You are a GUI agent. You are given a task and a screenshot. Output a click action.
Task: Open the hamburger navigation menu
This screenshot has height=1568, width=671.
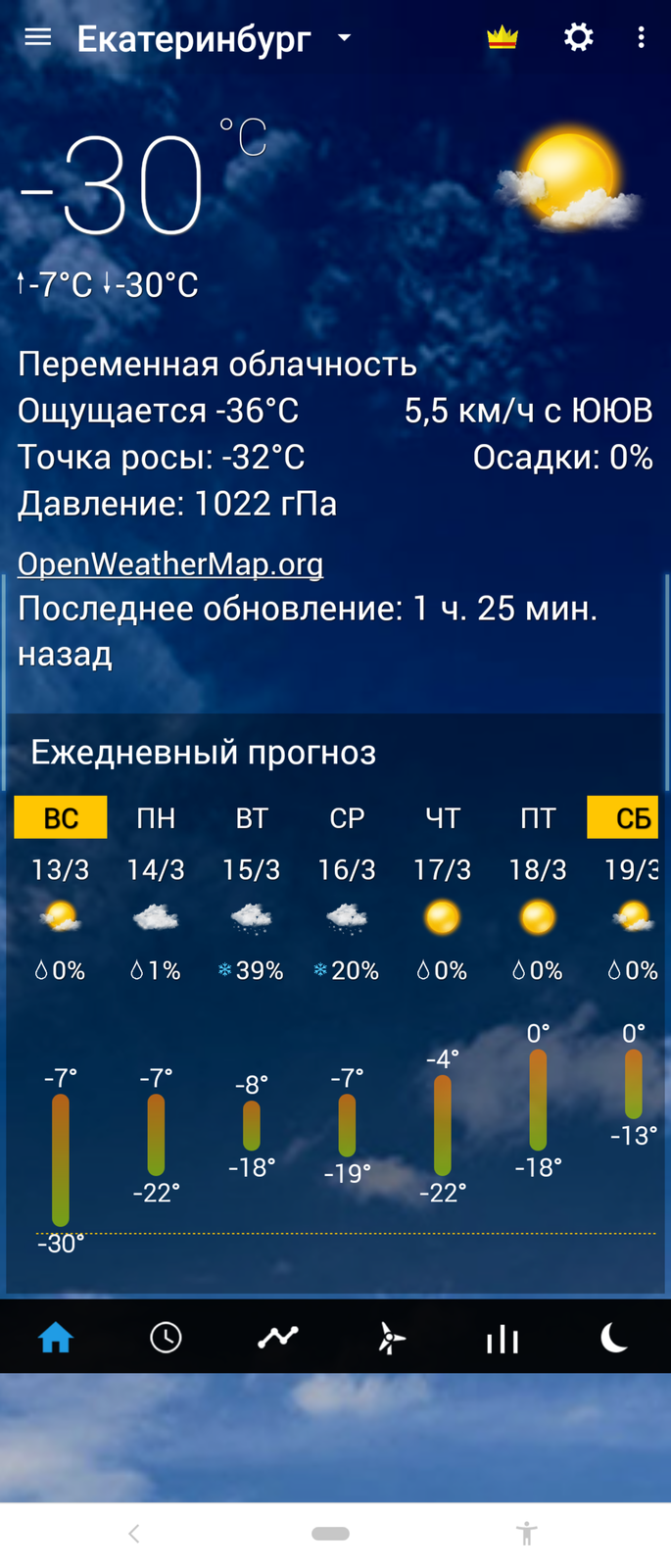pyautogui.click(x=37, y=37)
